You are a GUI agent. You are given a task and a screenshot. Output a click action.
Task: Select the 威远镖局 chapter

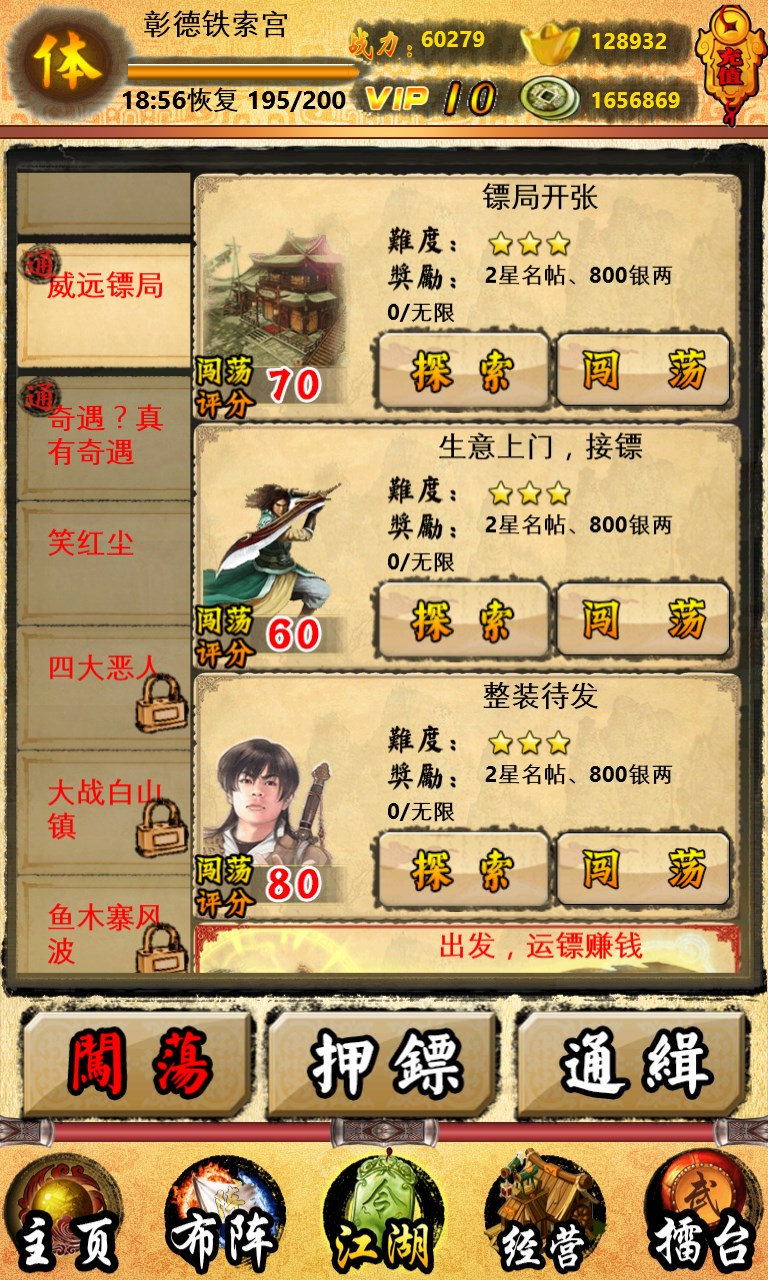pos(104,303)
